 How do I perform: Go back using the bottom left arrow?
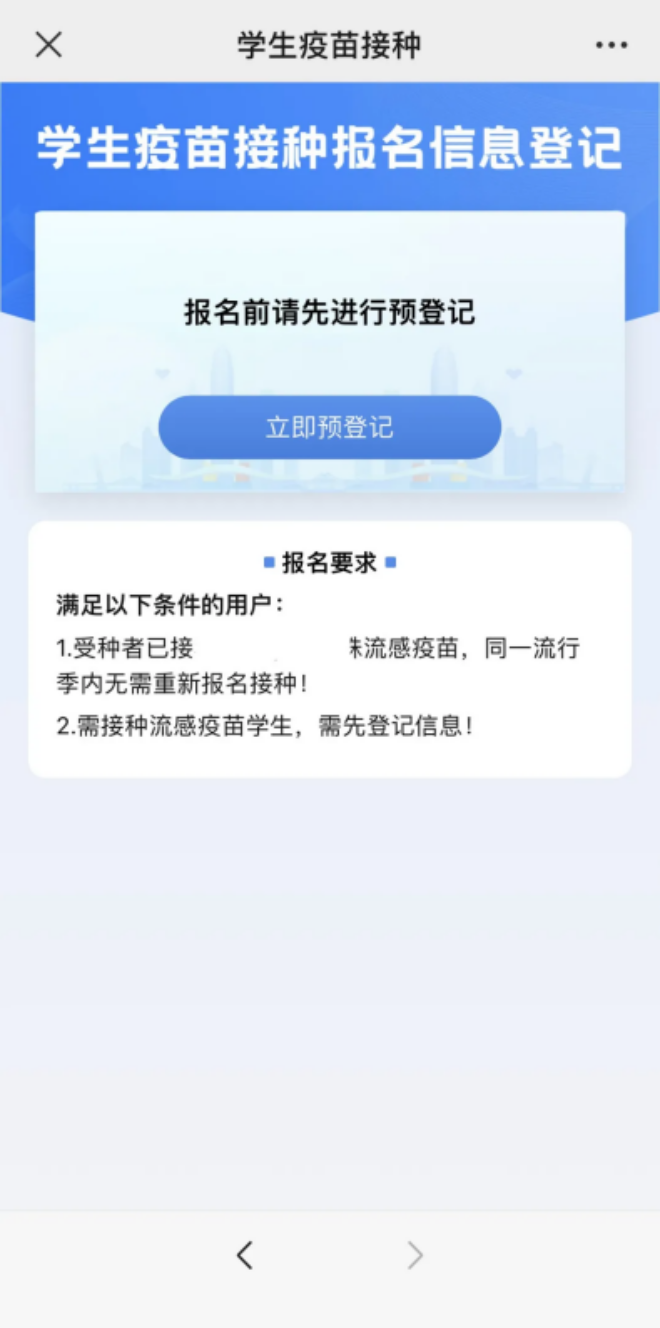[245, 1255]
